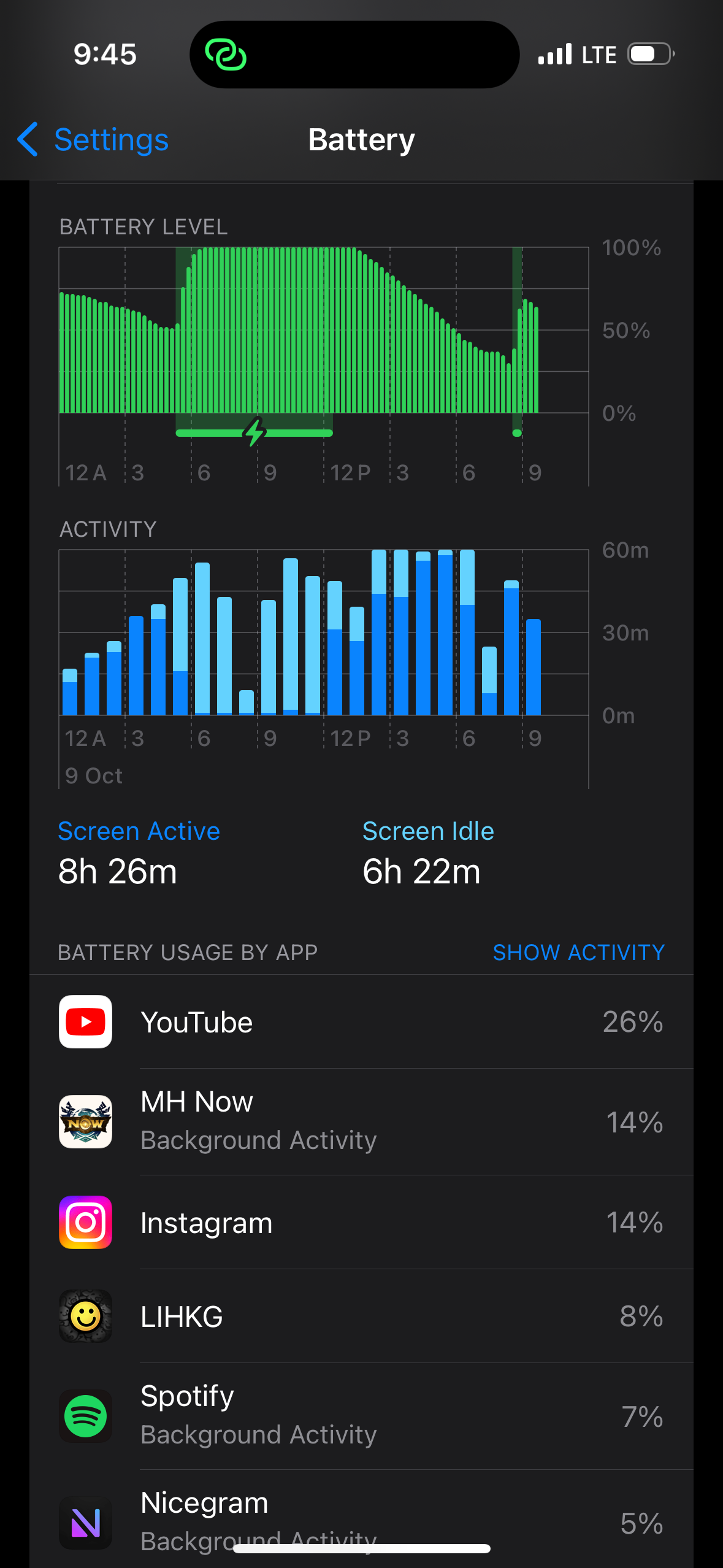
Task: Tap the Dynamic Island hotspot indicator
Action: pos(226,55)
